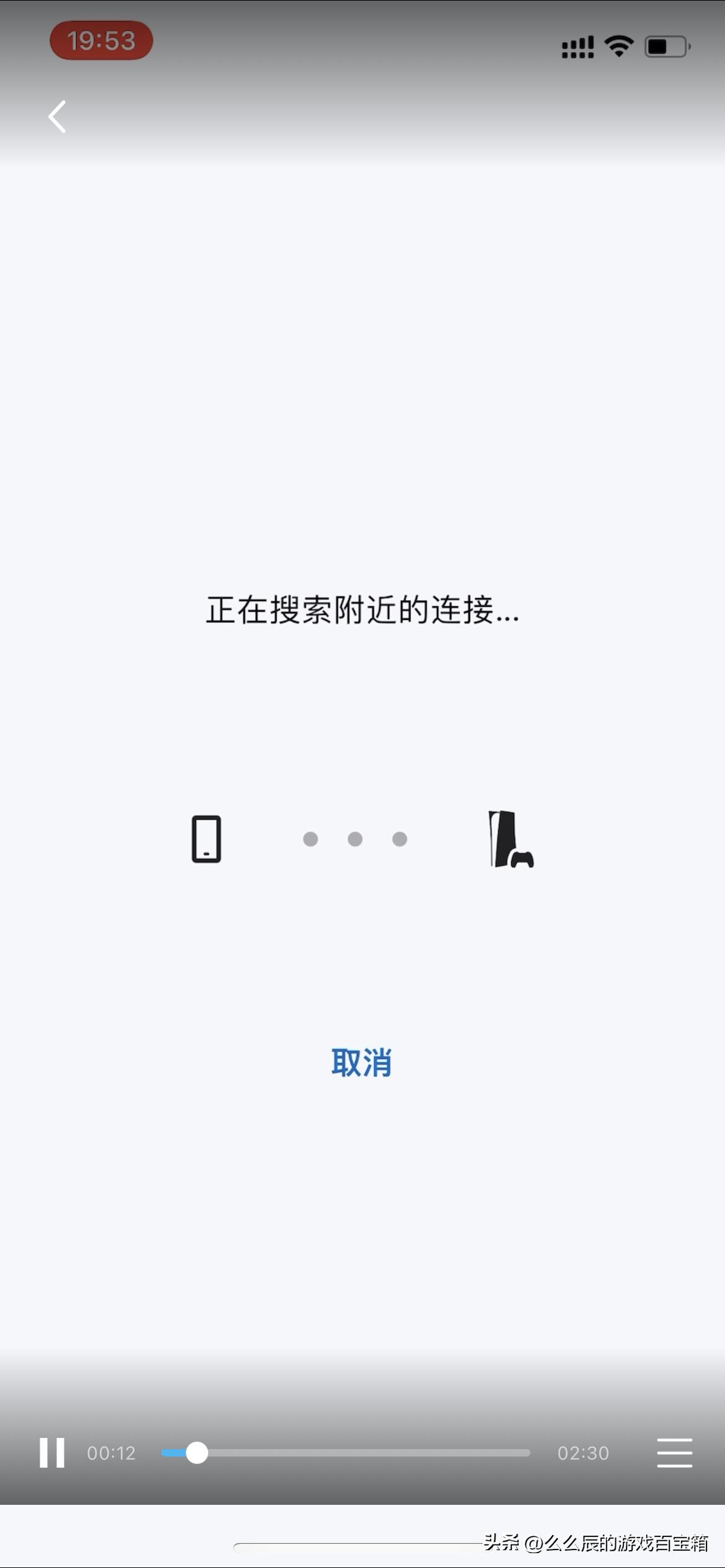Tap the smartphone icon in the connection diagram
The image size is (725, 1568).
point(206,839)
